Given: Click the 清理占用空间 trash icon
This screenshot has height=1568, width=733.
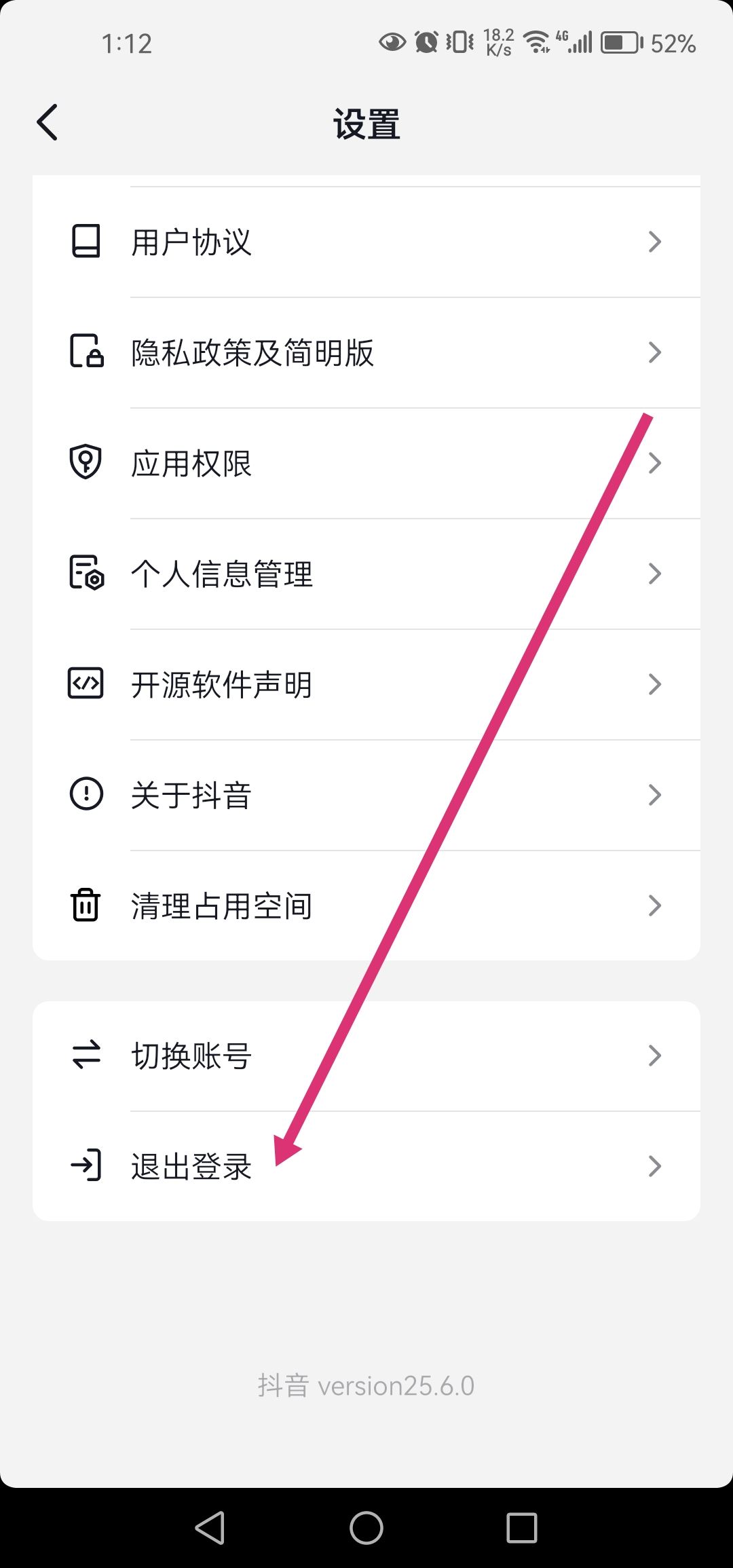Looking at the screenshot, I should [x=86, y=904].
